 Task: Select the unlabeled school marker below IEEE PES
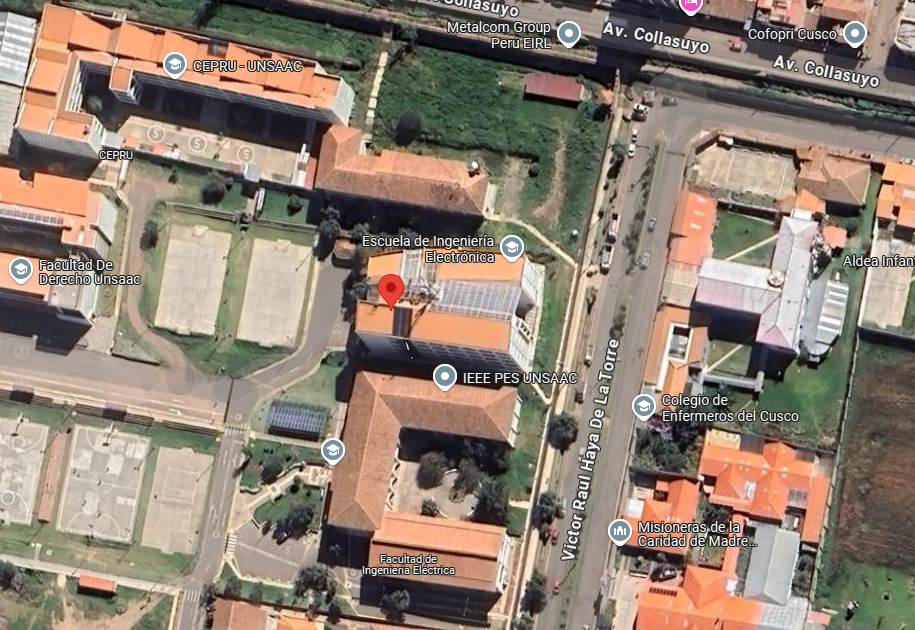[332, 452]
